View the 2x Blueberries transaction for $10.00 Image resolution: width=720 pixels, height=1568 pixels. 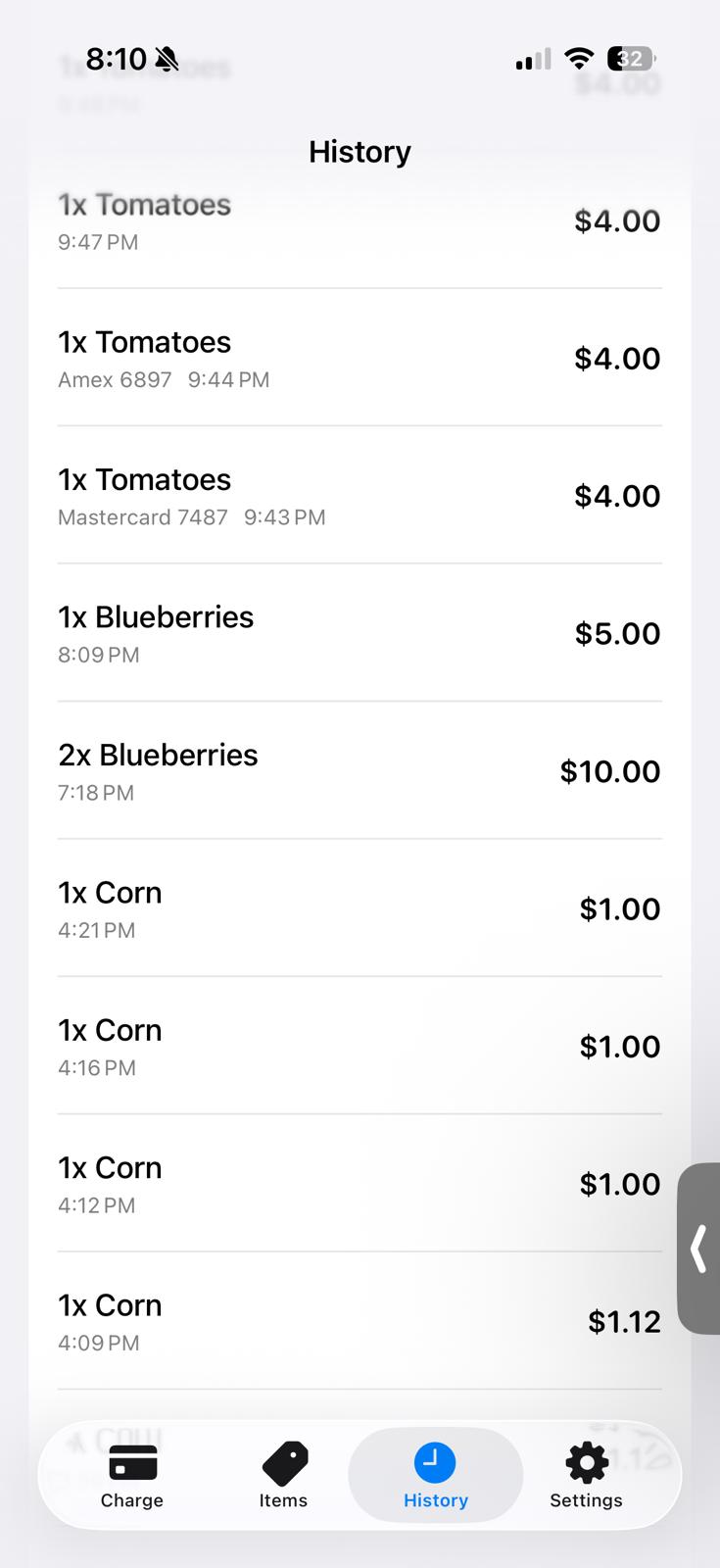coord(360,771)
